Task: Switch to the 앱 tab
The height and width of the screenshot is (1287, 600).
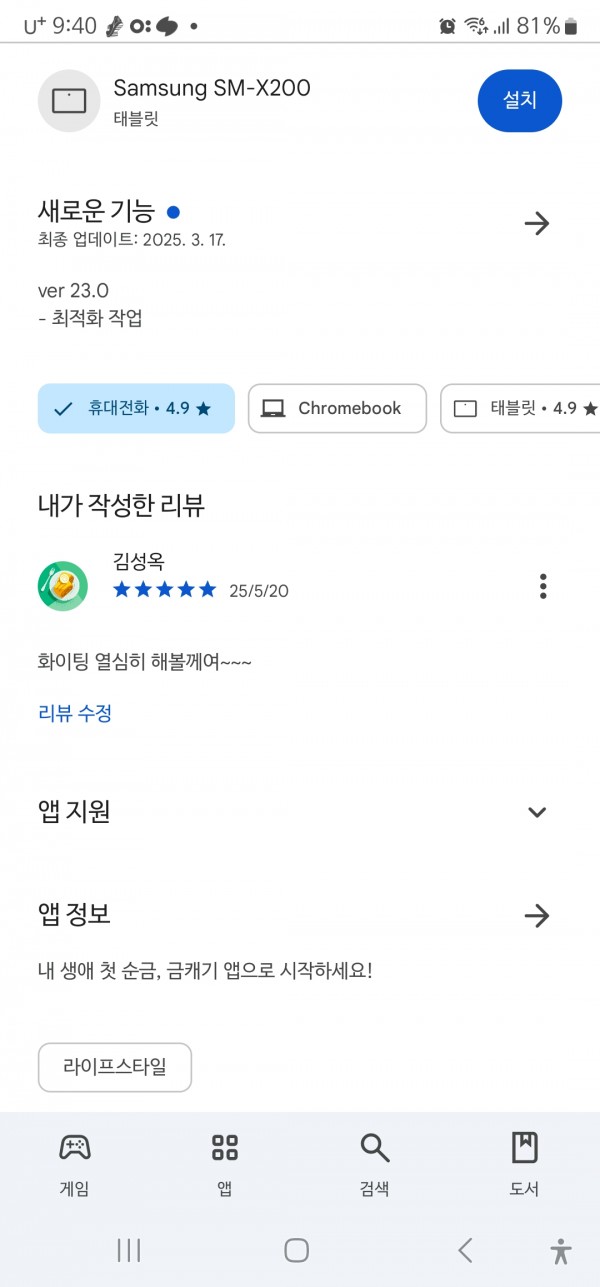Action: [x=225, y=1164]
